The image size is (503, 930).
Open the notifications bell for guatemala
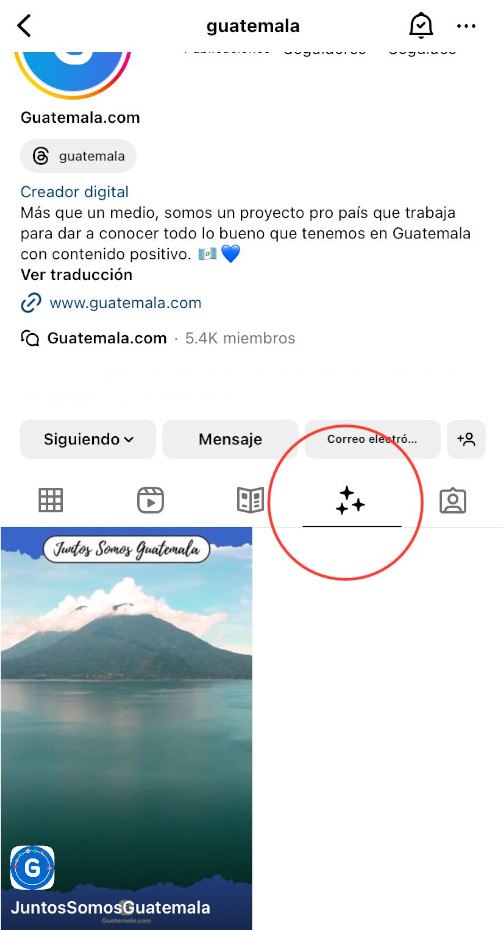click(x=421, y=26)
